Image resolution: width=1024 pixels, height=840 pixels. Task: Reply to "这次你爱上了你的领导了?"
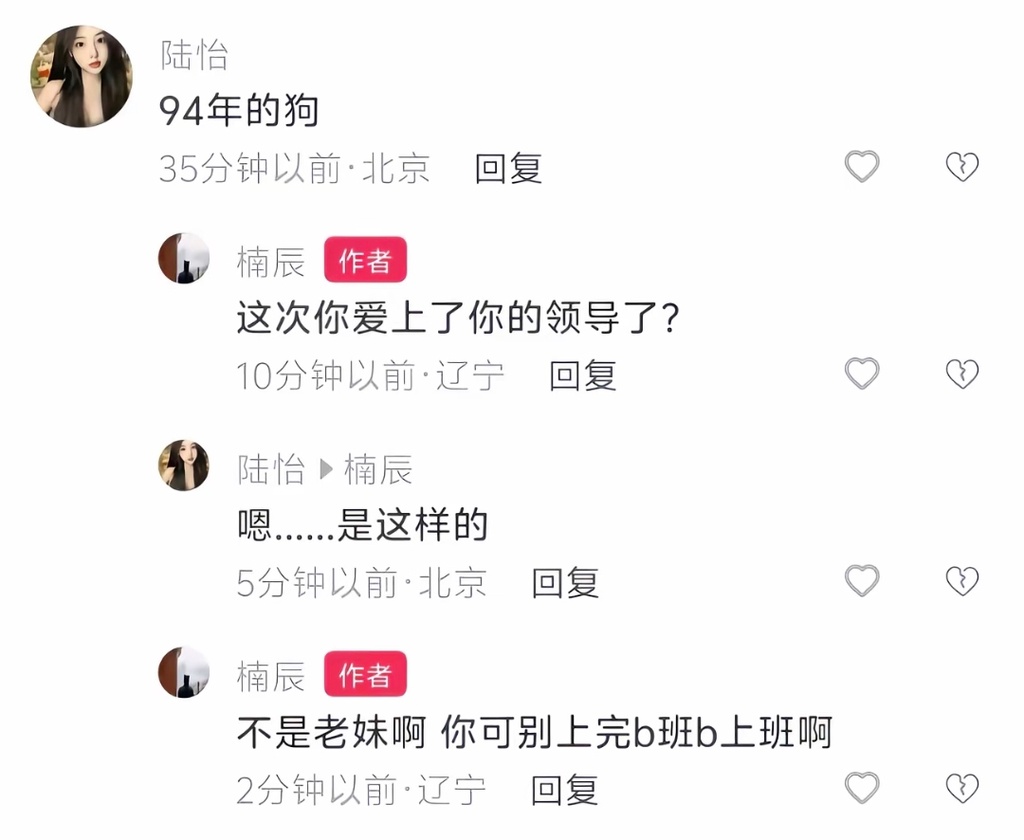coord(583,375)
